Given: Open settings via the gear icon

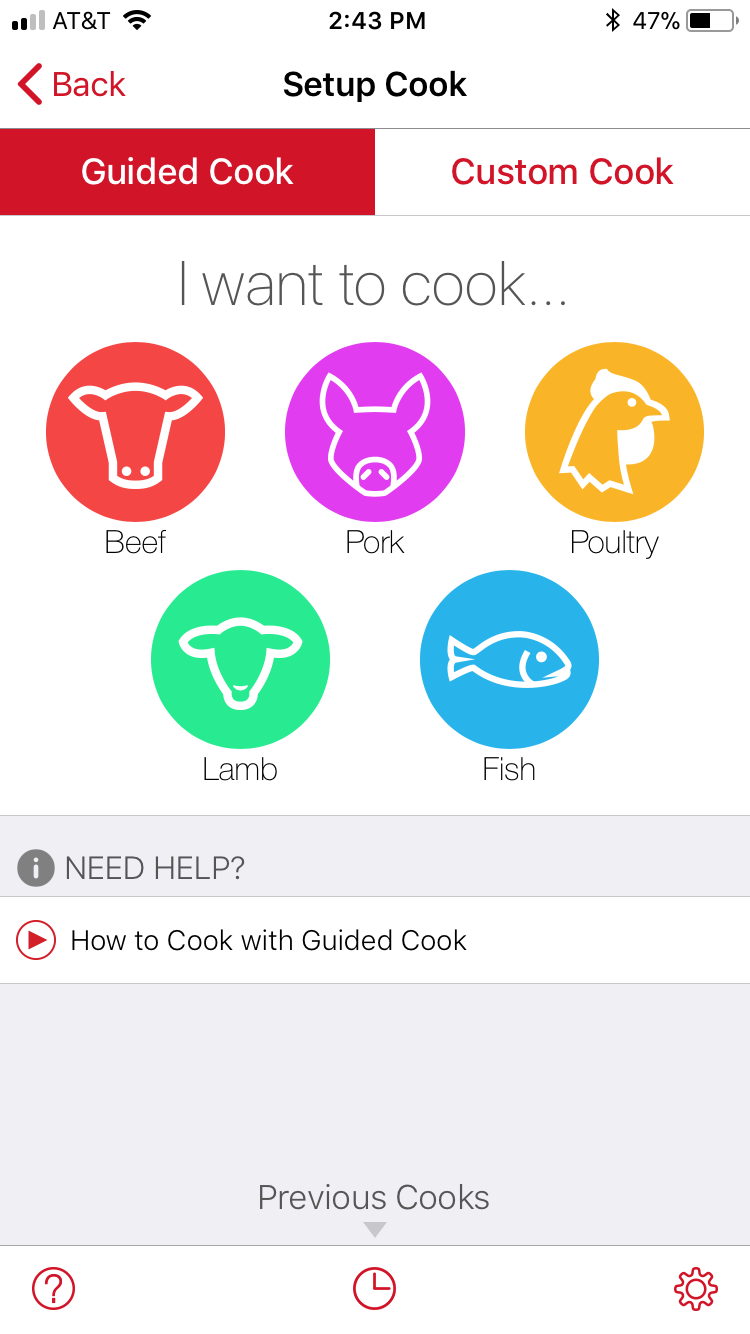Looking at the screenshot, I should [696, 1289].
